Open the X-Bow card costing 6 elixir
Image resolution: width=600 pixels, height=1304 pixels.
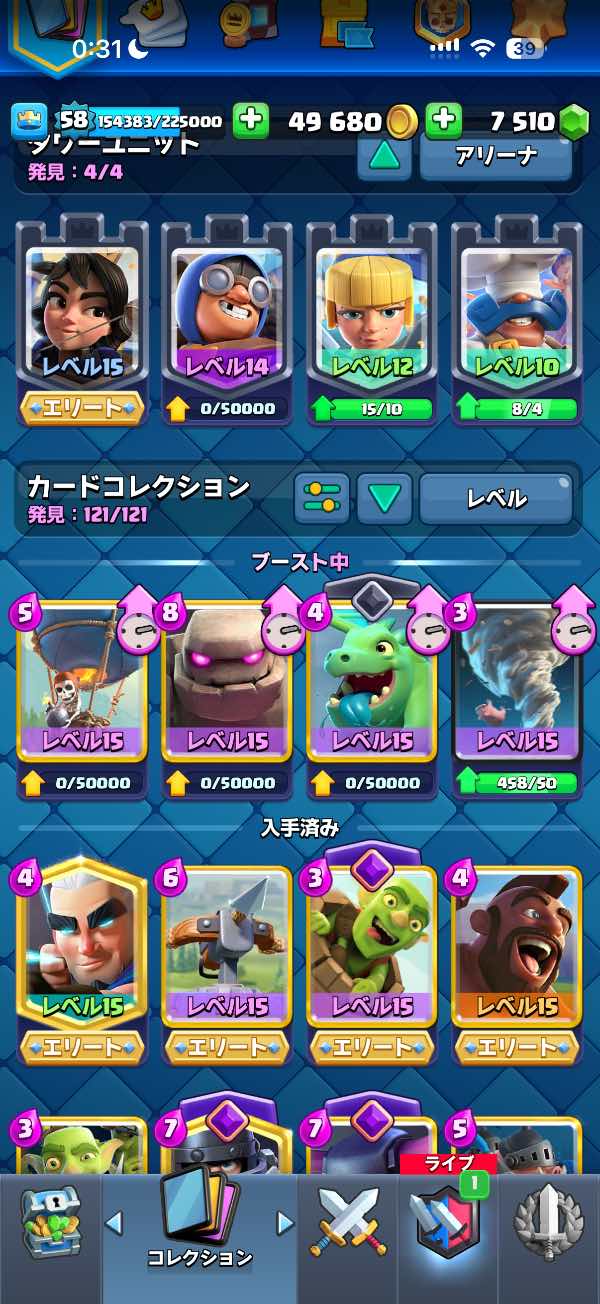[227, 945]
